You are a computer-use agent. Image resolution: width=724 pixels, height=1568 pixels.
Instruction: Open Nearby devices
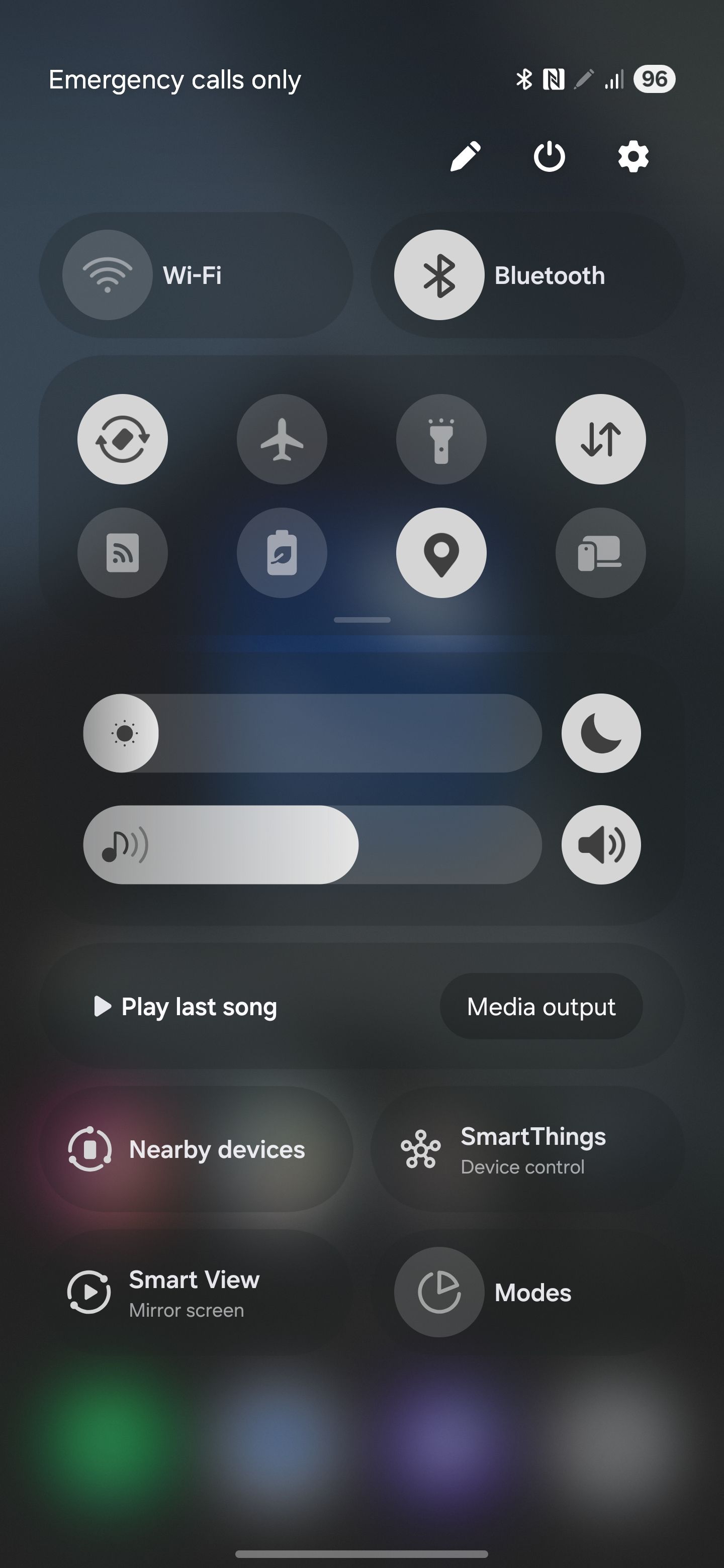(x=196, y=1149)
